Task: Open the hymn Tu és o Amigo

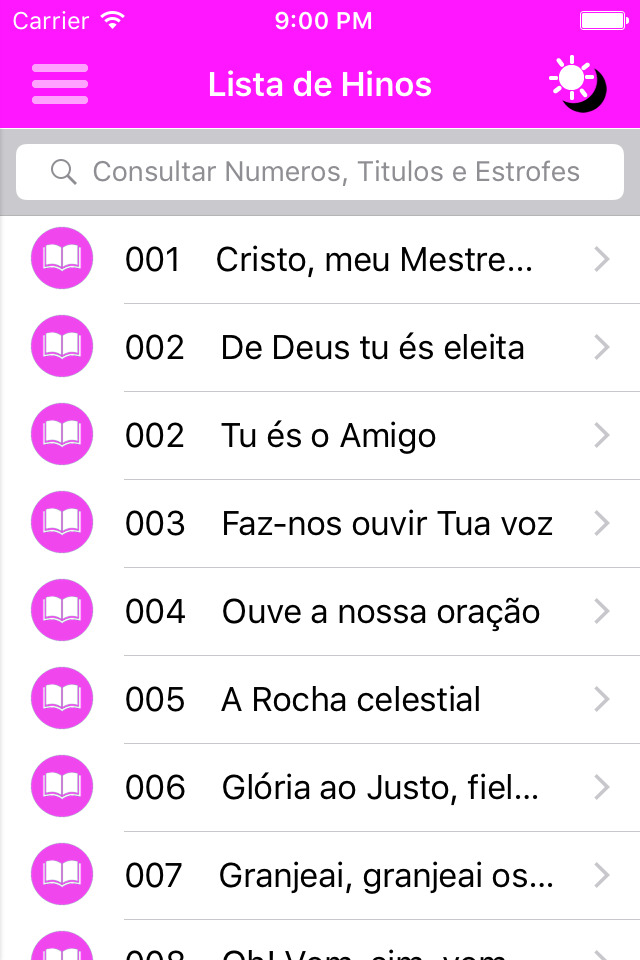Action: pyautogui.click(x=330, y=436)
